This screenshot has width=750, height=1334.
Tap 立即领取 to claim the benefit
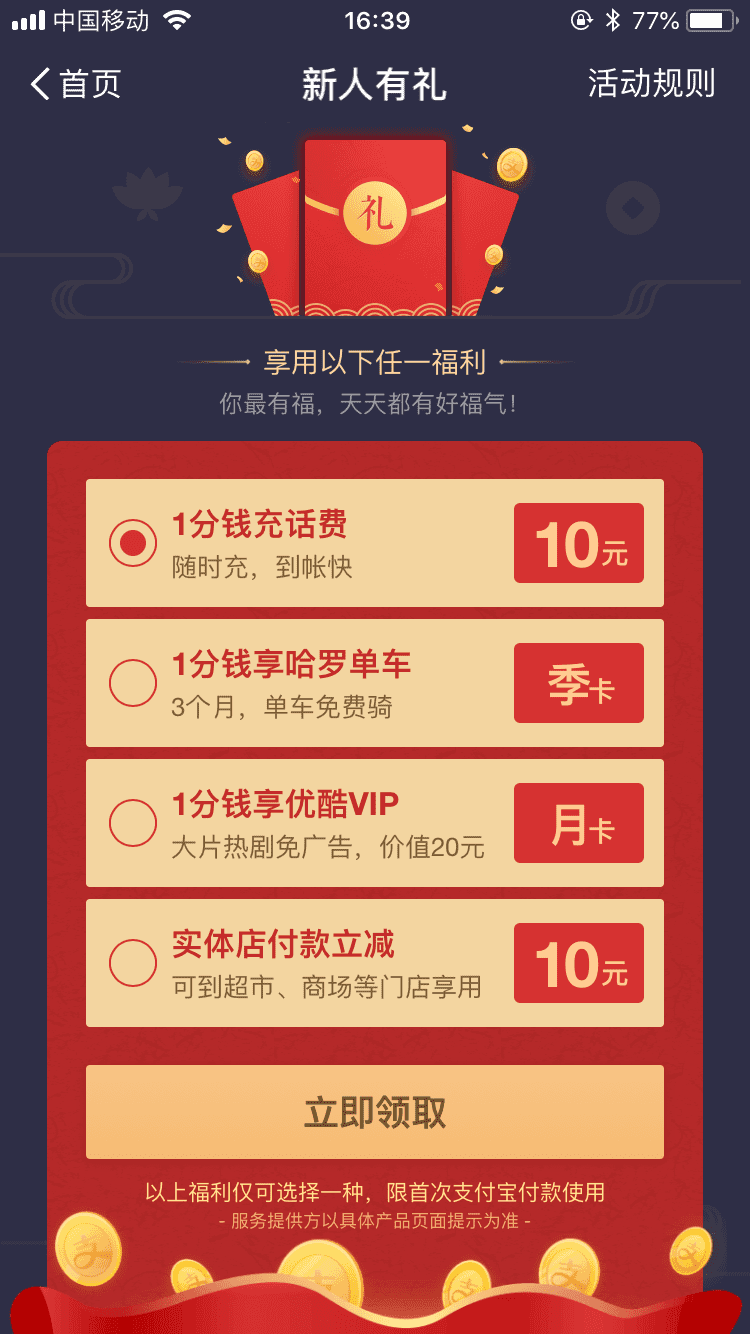pyautogui.click(x=375, y=1112)
